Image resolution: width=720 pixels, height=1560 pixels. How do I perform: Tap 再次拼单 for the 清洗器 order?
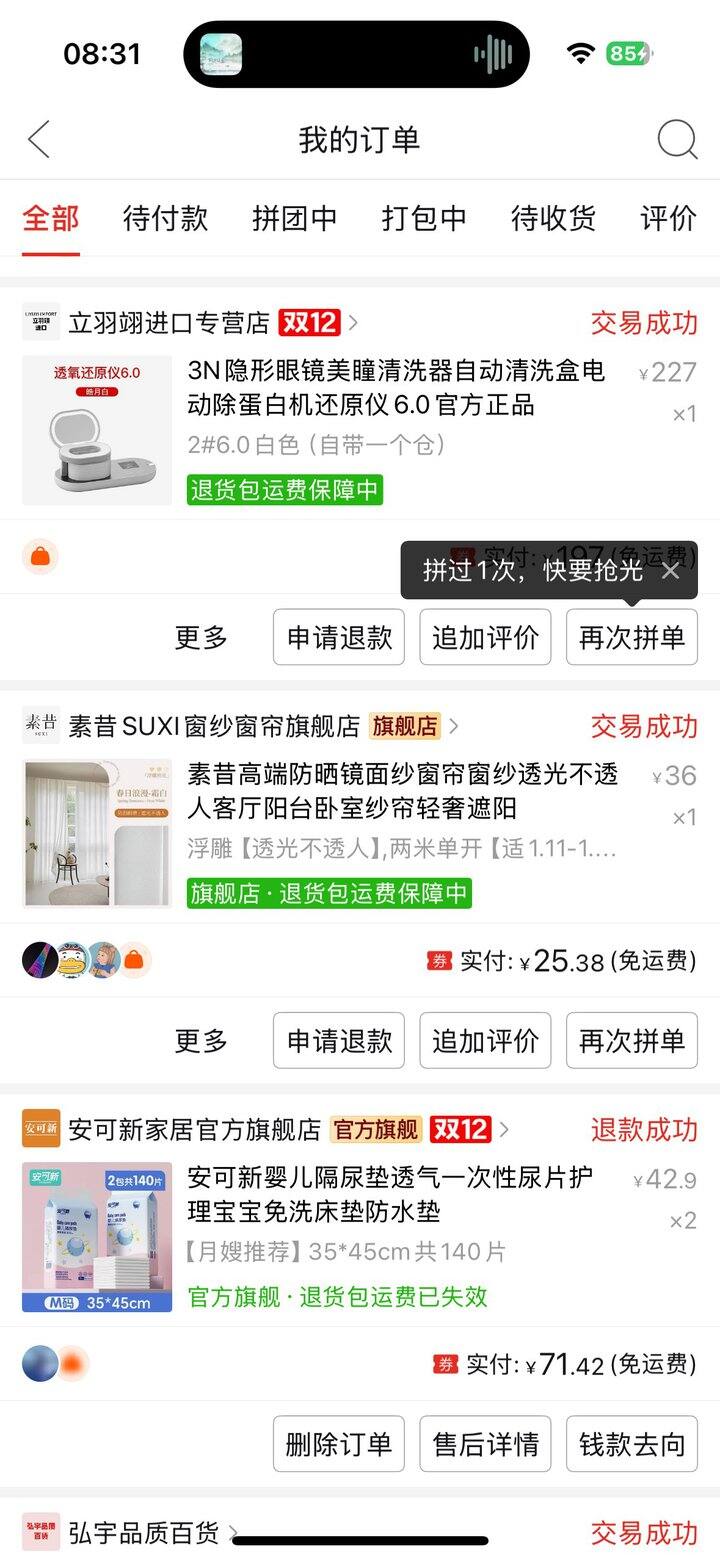(x=632, y=637)
